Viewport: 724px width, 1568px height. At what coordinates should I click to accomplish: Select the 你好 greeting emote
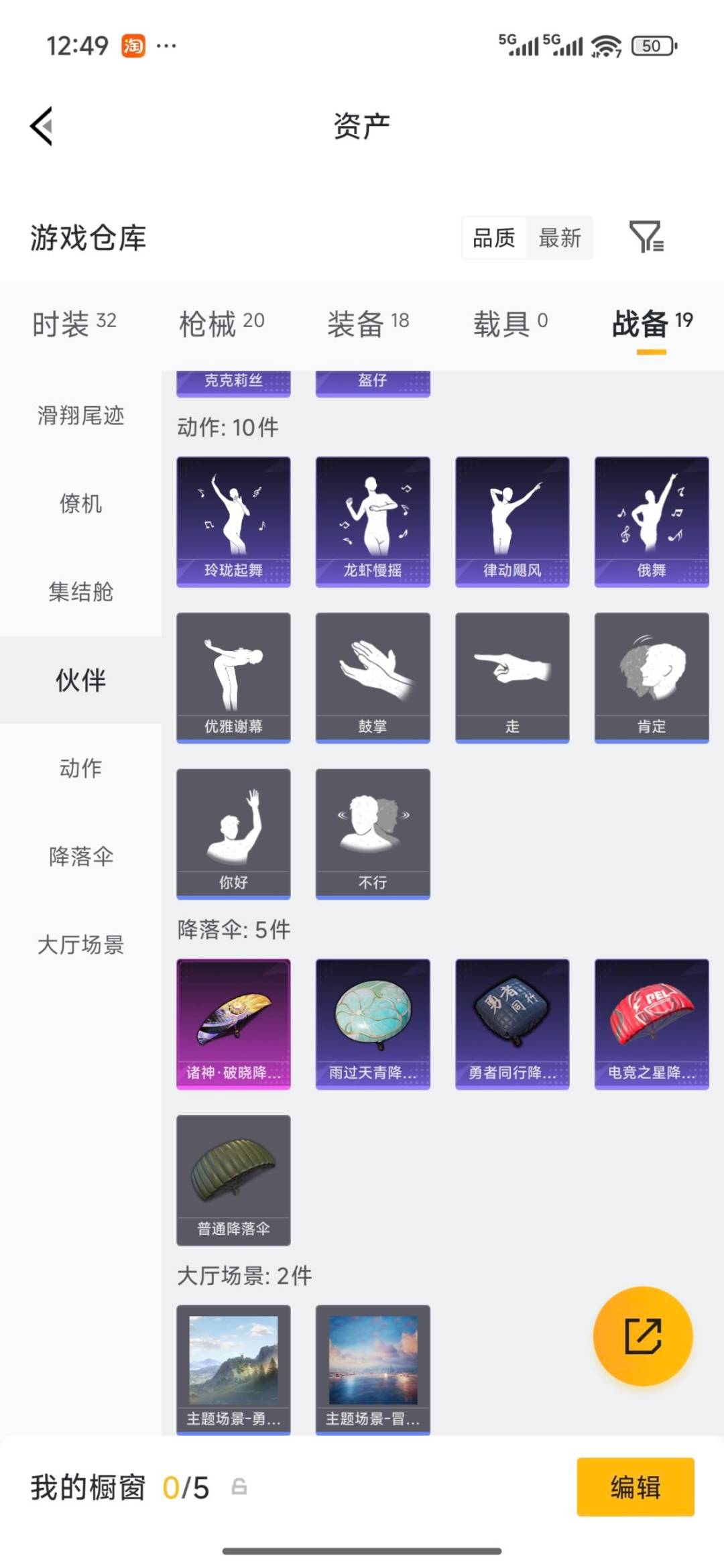233,833
